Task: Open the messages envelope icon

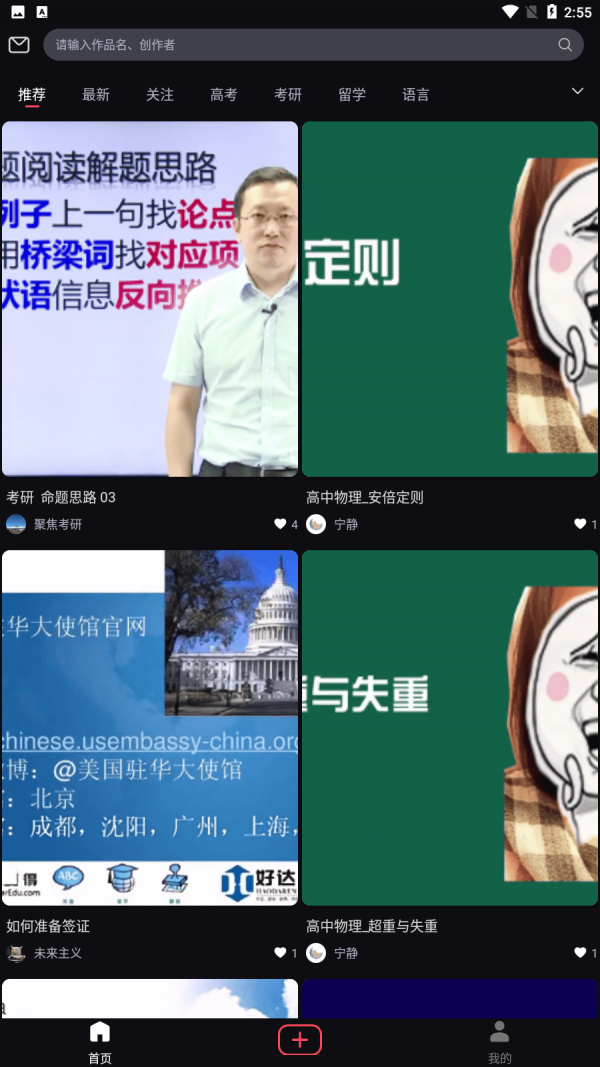Action: click(19, 45)
